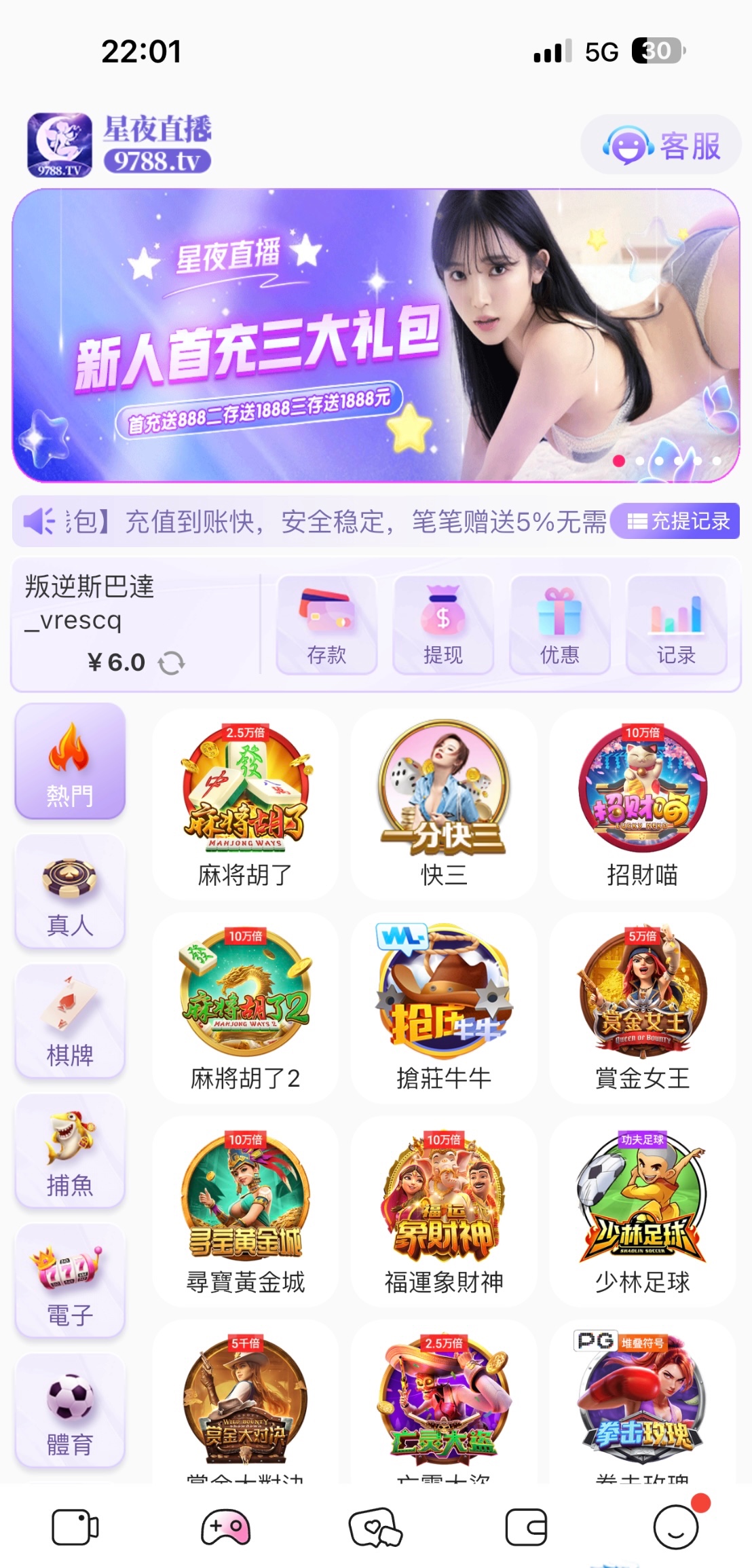Switch to 捕魚 category
Image resolution: width=752 pixels, height=1568 pixels.
tap(70, 1151)
